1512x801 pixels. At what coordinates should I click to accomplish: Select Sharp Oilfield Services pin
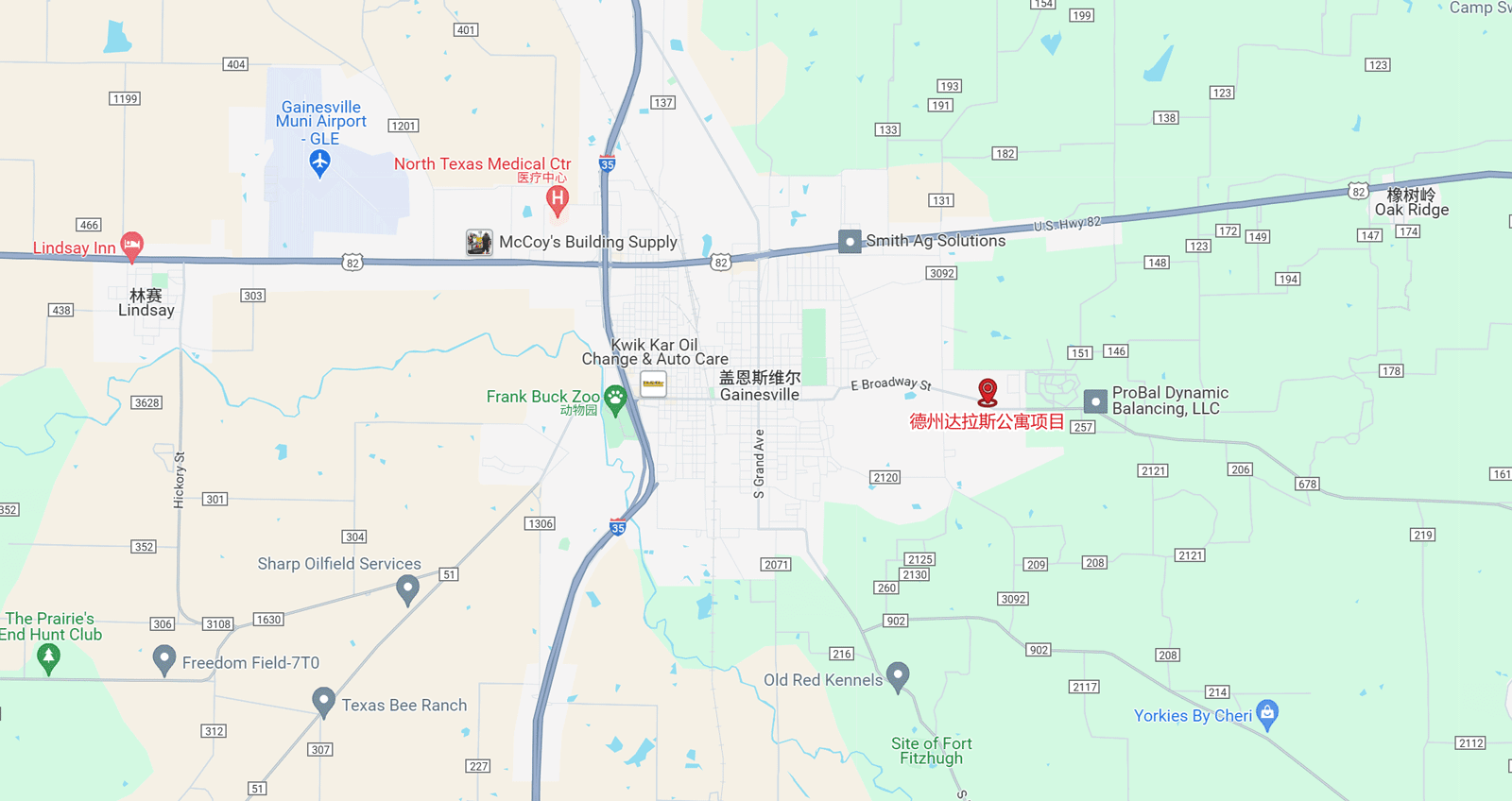coord(407,589)
